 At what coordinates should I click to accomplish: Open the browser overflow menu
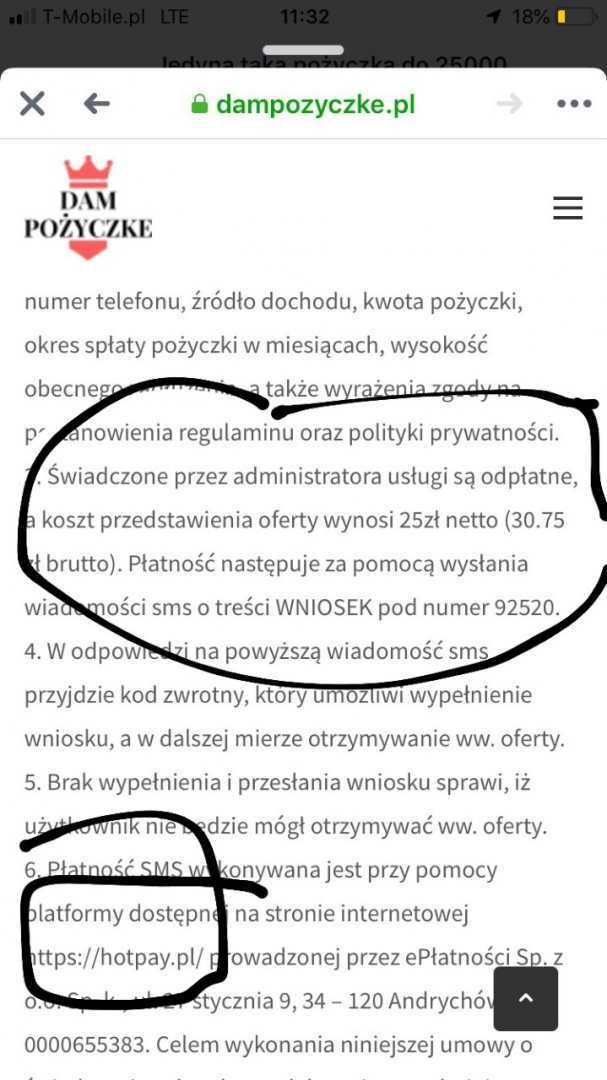click(x=573, y=104)
